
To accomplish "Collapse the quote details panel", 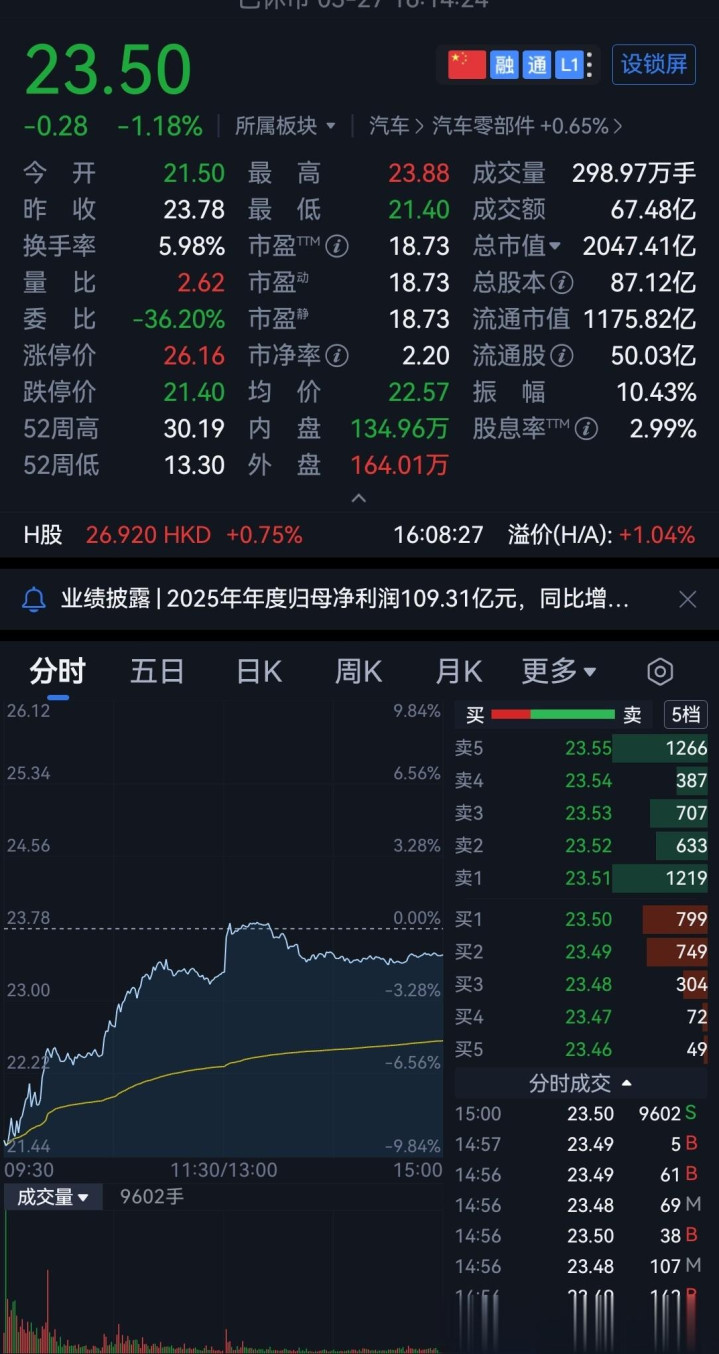I will click(x=359, y=498).
